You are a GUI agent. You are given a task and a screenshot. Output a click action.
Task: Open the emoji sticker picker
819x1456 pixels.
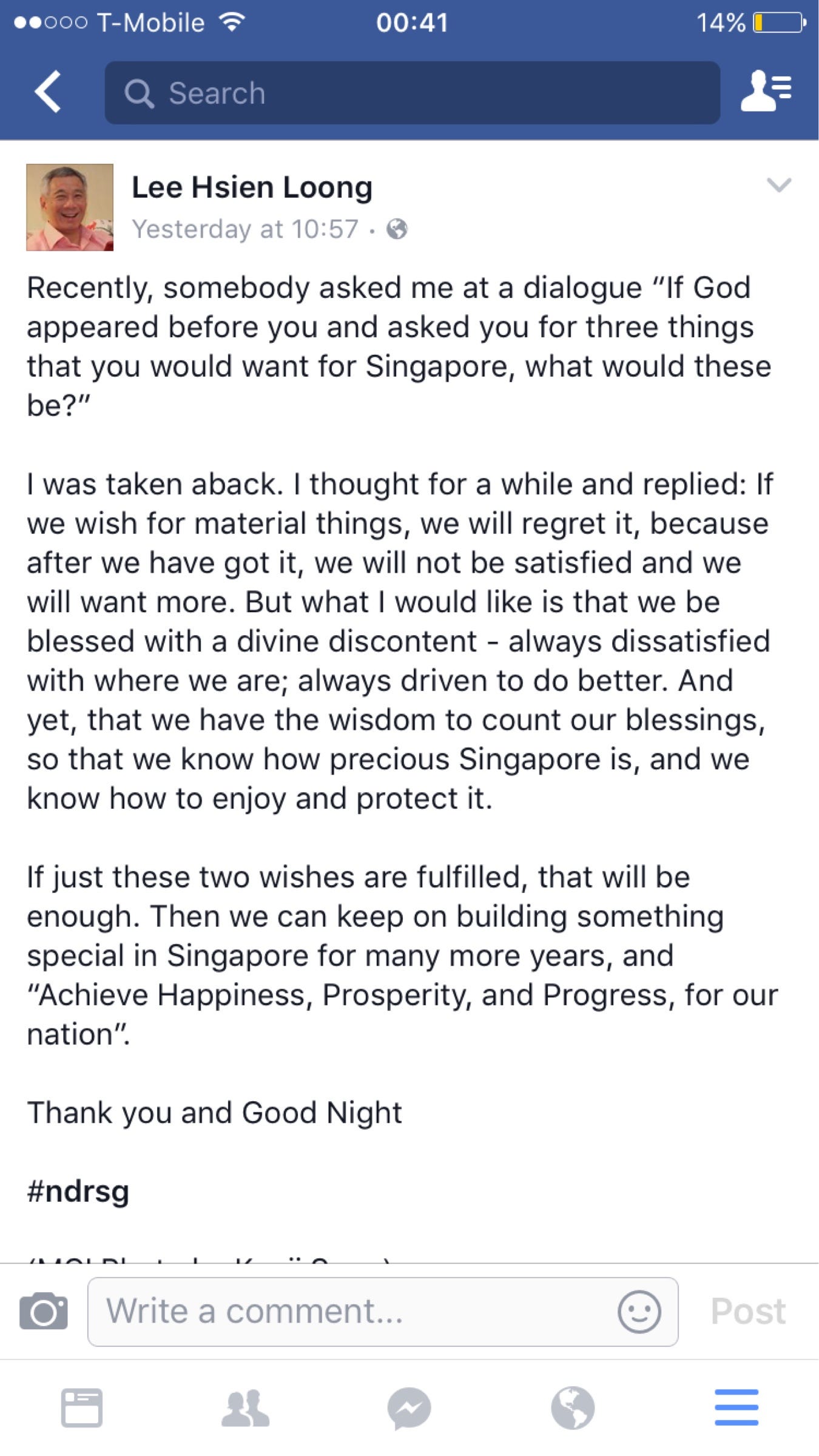(639, 1311)
